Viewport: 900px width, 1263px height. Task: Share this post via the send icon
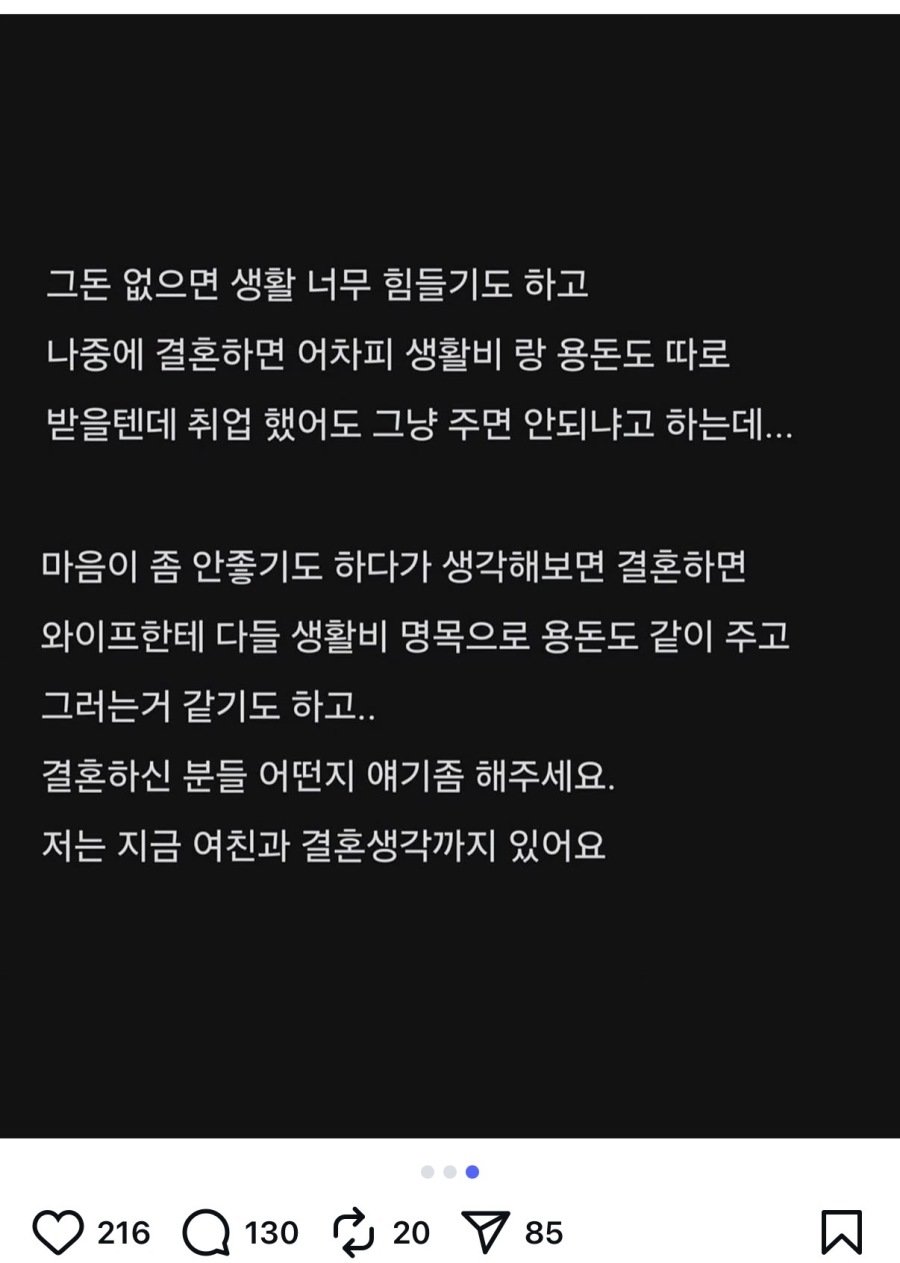tap(488, 1232)
